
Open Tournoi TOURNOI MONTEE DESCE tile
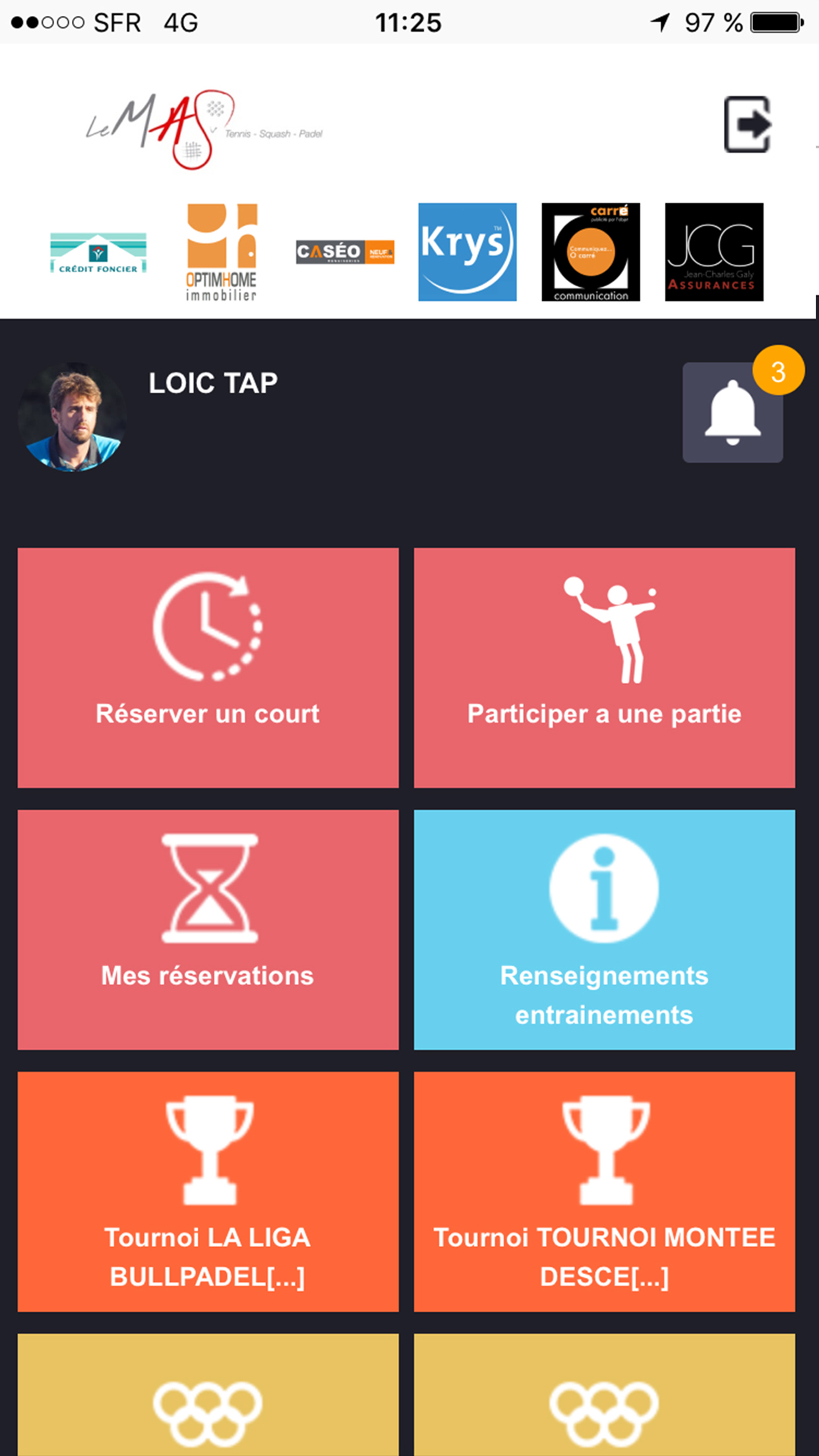604,1191
